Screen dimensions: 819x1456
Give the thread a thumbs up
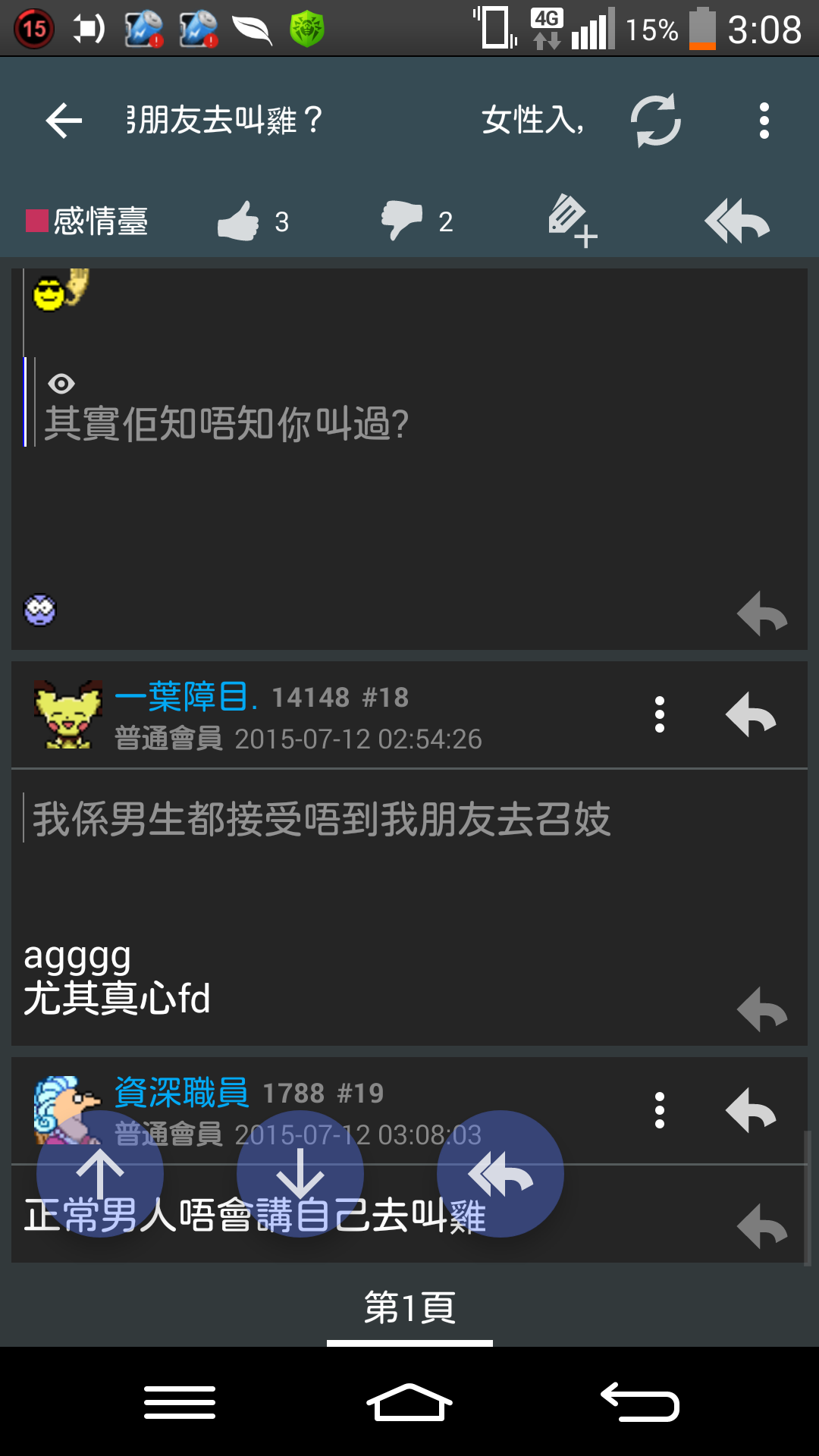point(239,221)
